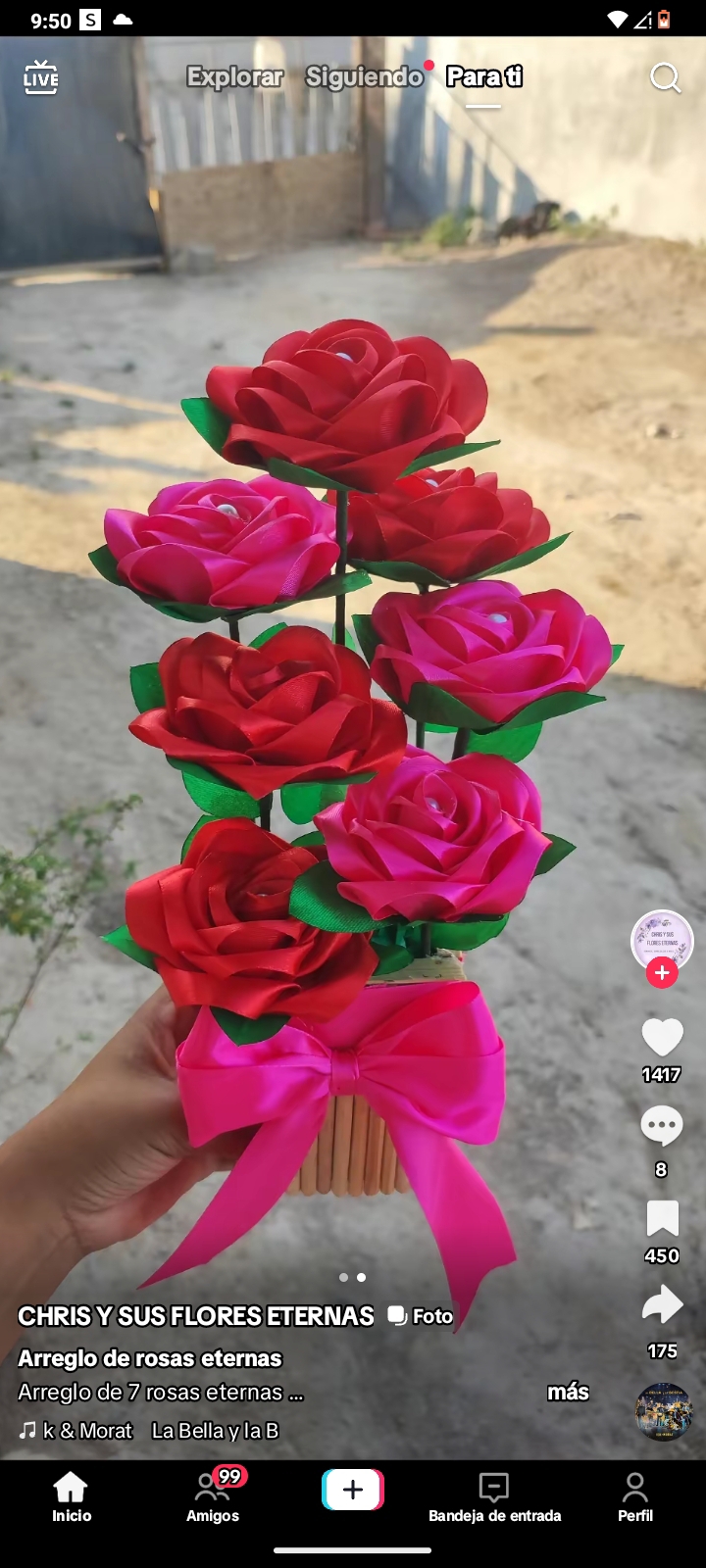Screen dimensions: 706x1568
Task: Open the Morat song track
Action: 148,1431
